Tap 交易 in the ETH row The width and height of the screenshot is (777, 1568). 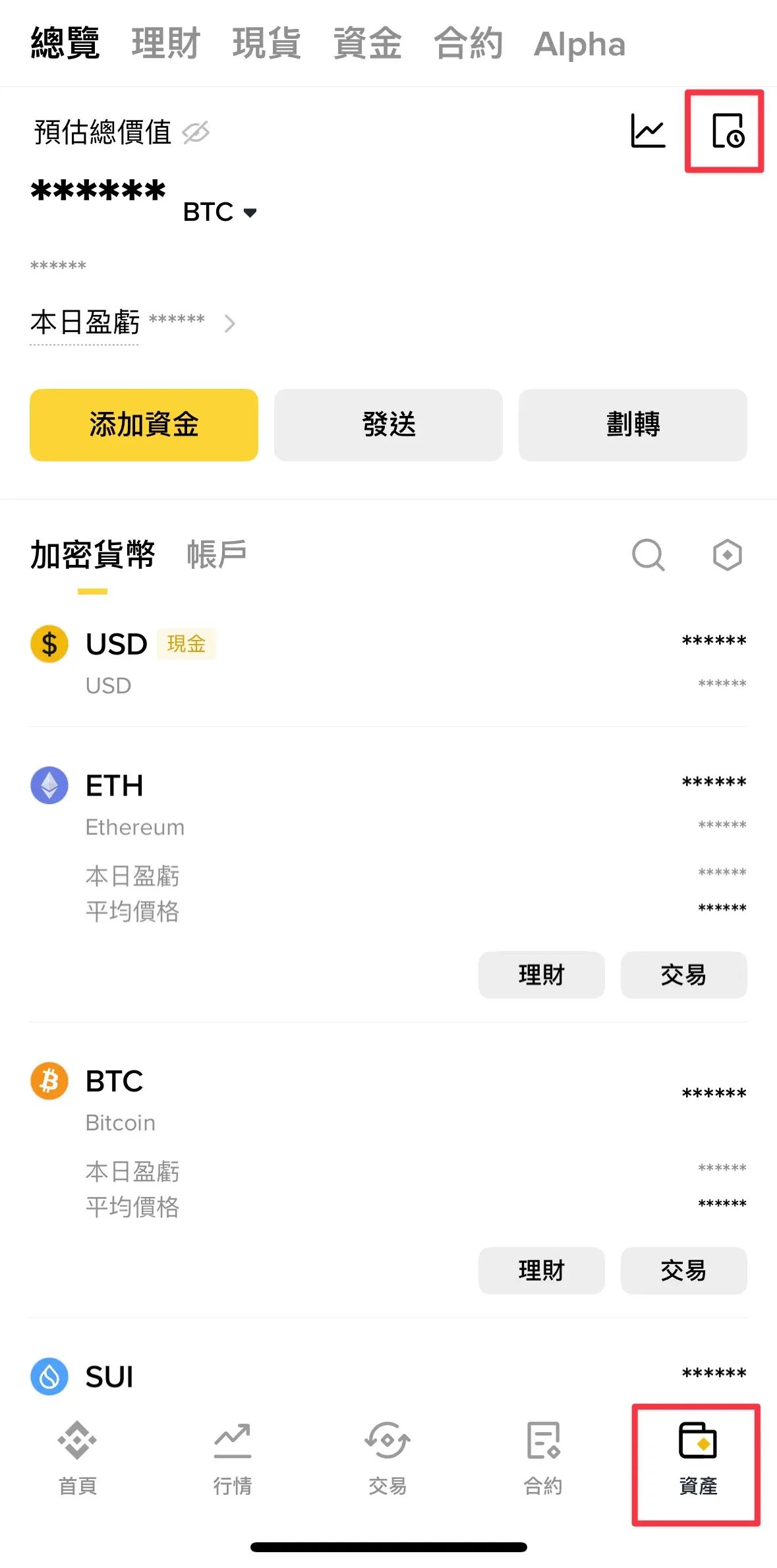[x=683, y=975]
